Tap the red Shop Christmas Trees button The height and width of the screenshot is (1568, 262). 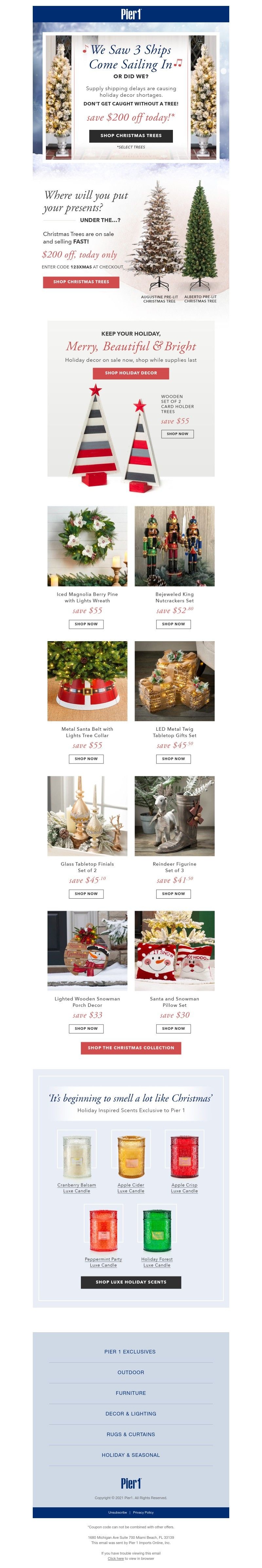pos(81,282)
